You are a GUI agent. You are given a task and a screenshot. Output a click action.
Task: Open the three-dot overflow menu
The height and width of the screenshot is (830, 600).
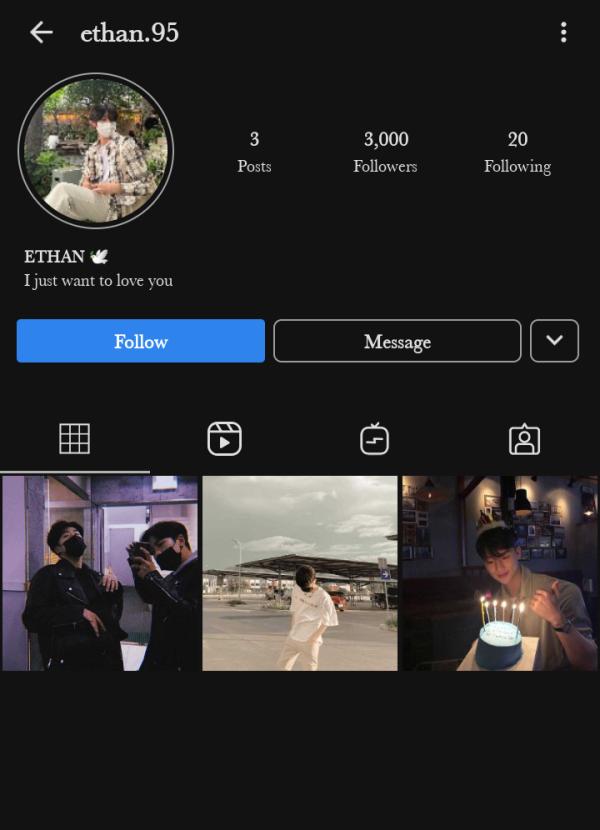(563, 33)
